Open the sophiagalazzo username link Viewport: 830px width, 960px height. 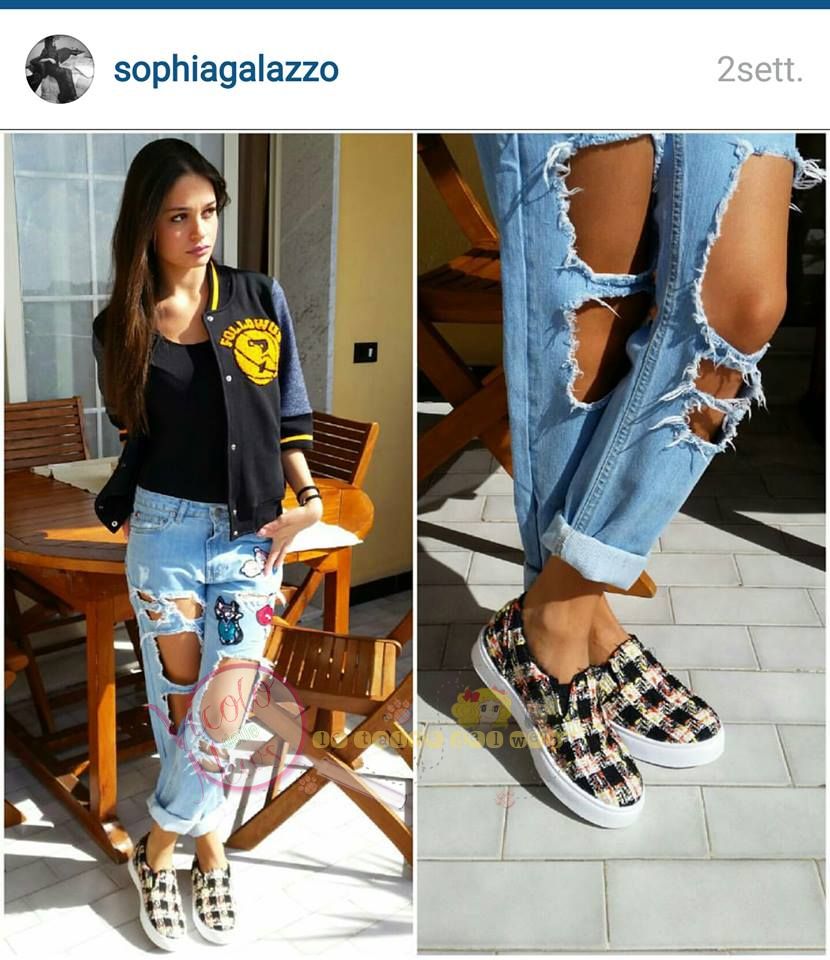(226, 70)
